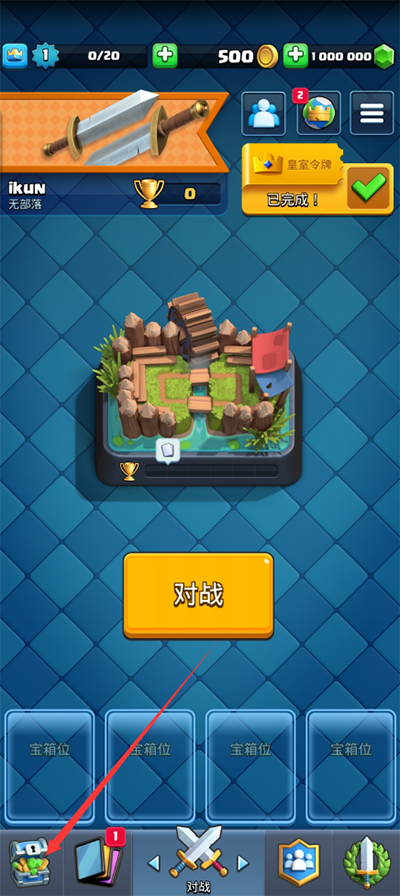Switch to the cards deck tab
This screenshot has height=896, width=400.
(x=98, y=863)
